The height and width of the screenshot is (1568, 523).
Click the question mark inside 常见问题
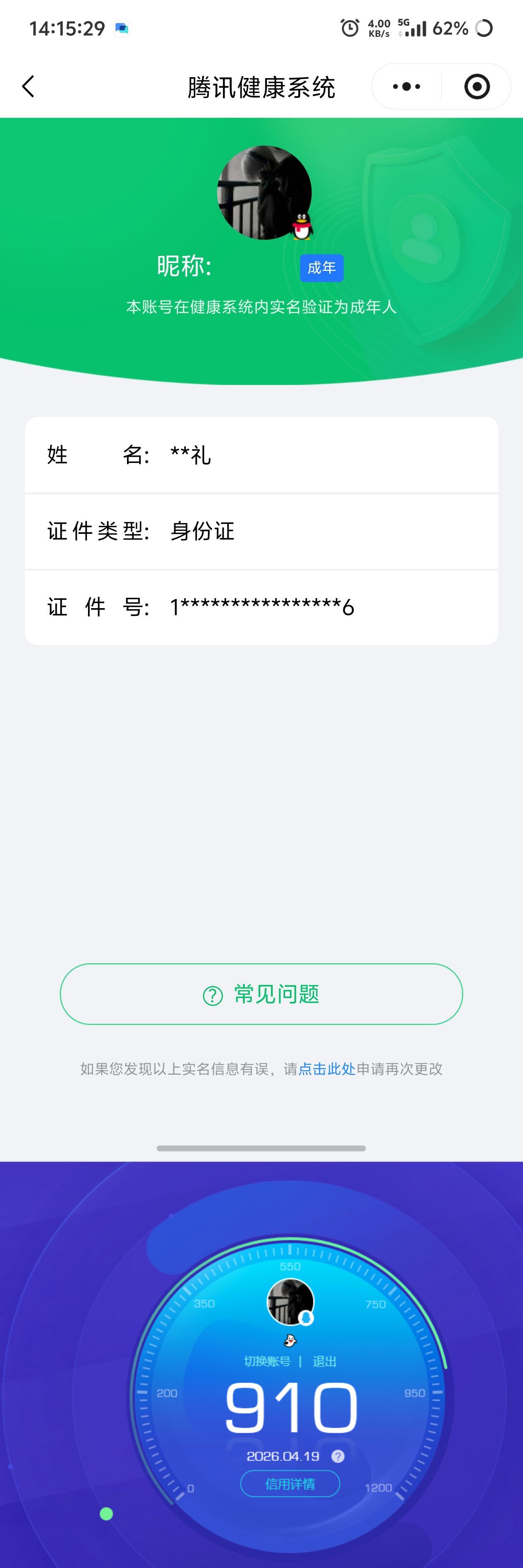coord(213,994)
